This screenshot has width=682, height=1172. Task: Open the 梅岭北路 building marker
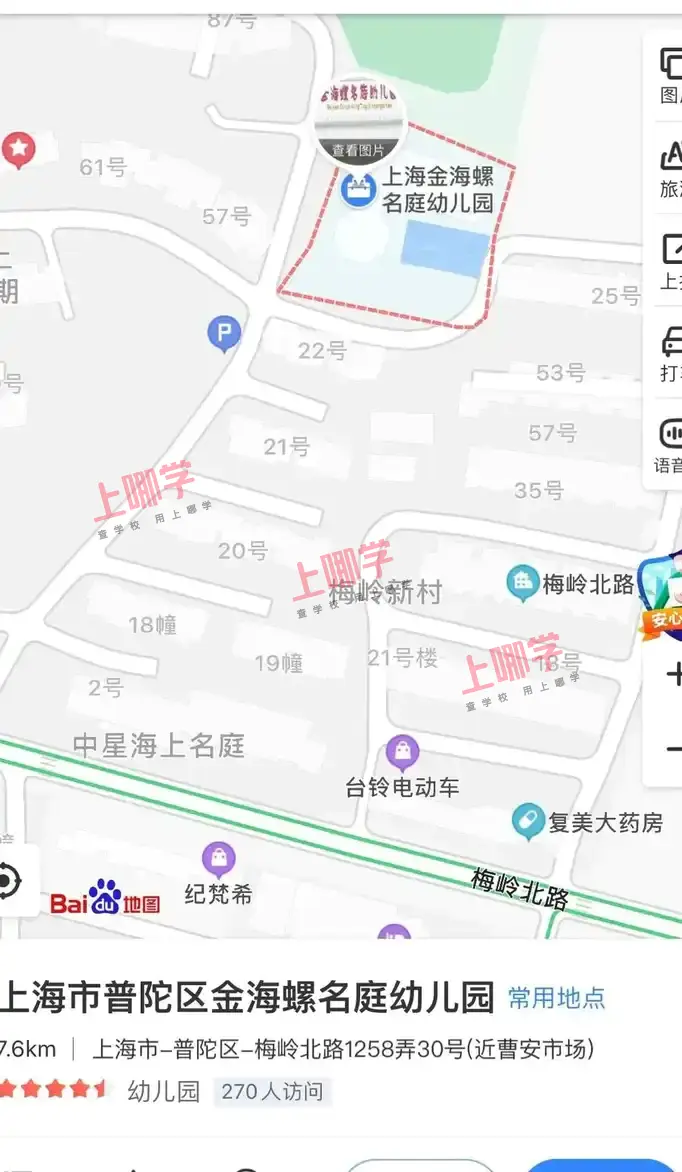(x=522, y=583)
